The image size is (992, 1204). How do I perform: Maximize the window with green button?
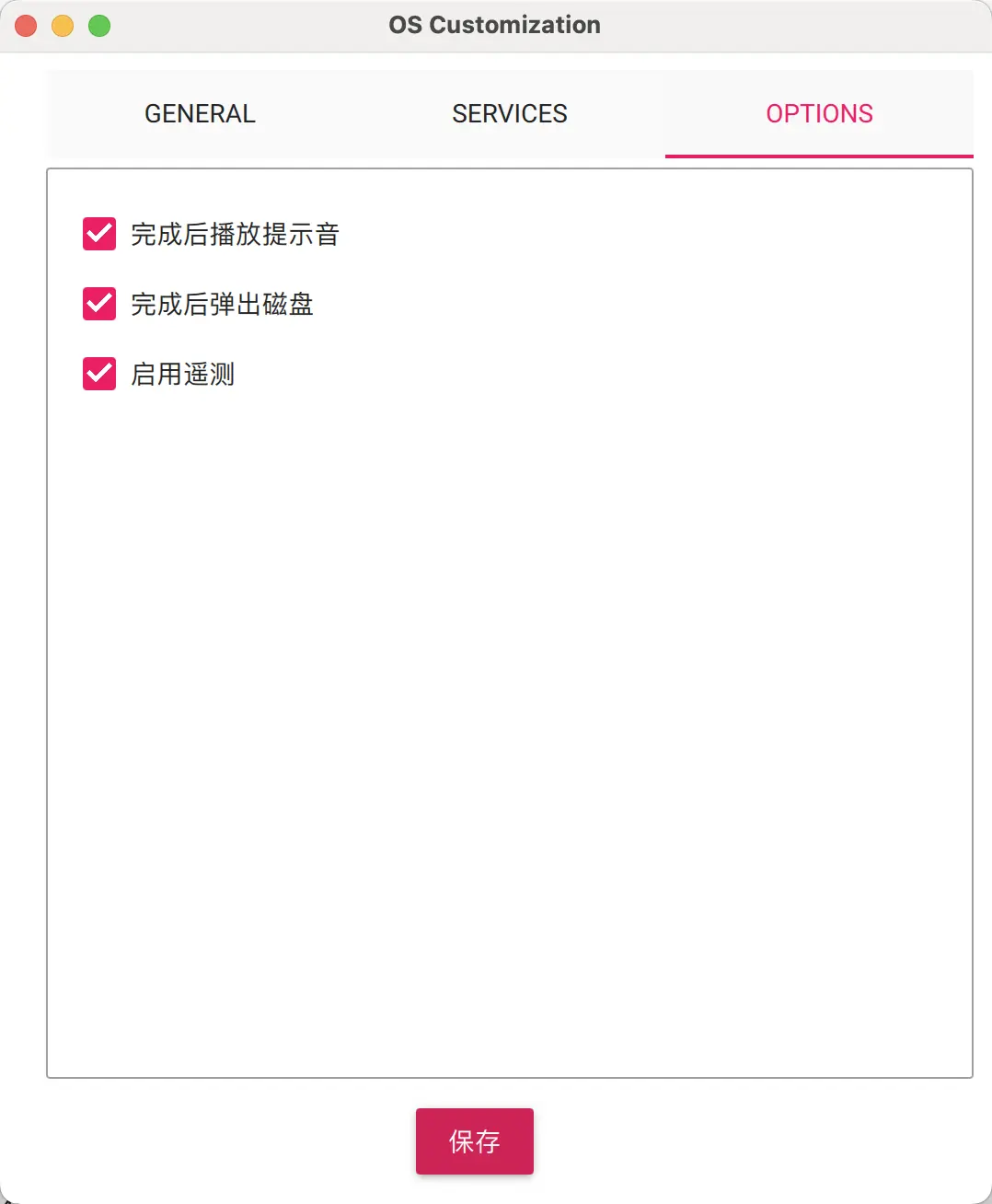coord(98,25)
